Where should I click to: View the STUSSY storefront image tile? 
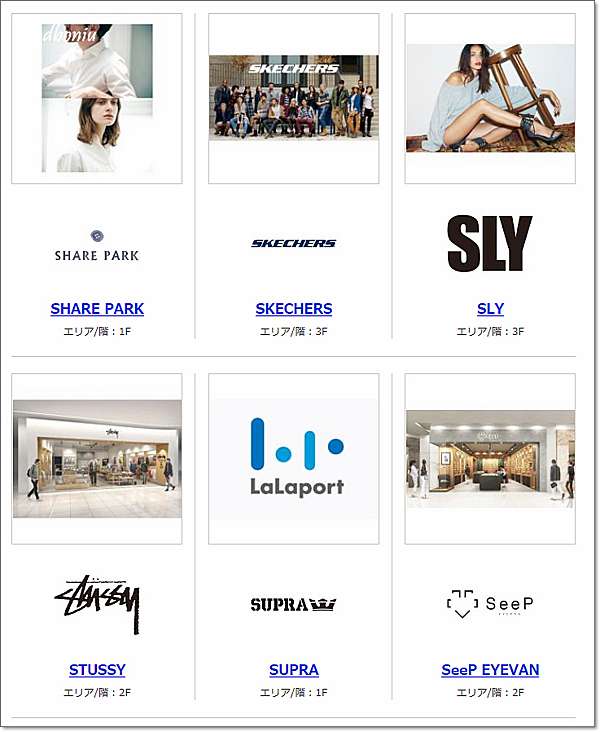97,459
